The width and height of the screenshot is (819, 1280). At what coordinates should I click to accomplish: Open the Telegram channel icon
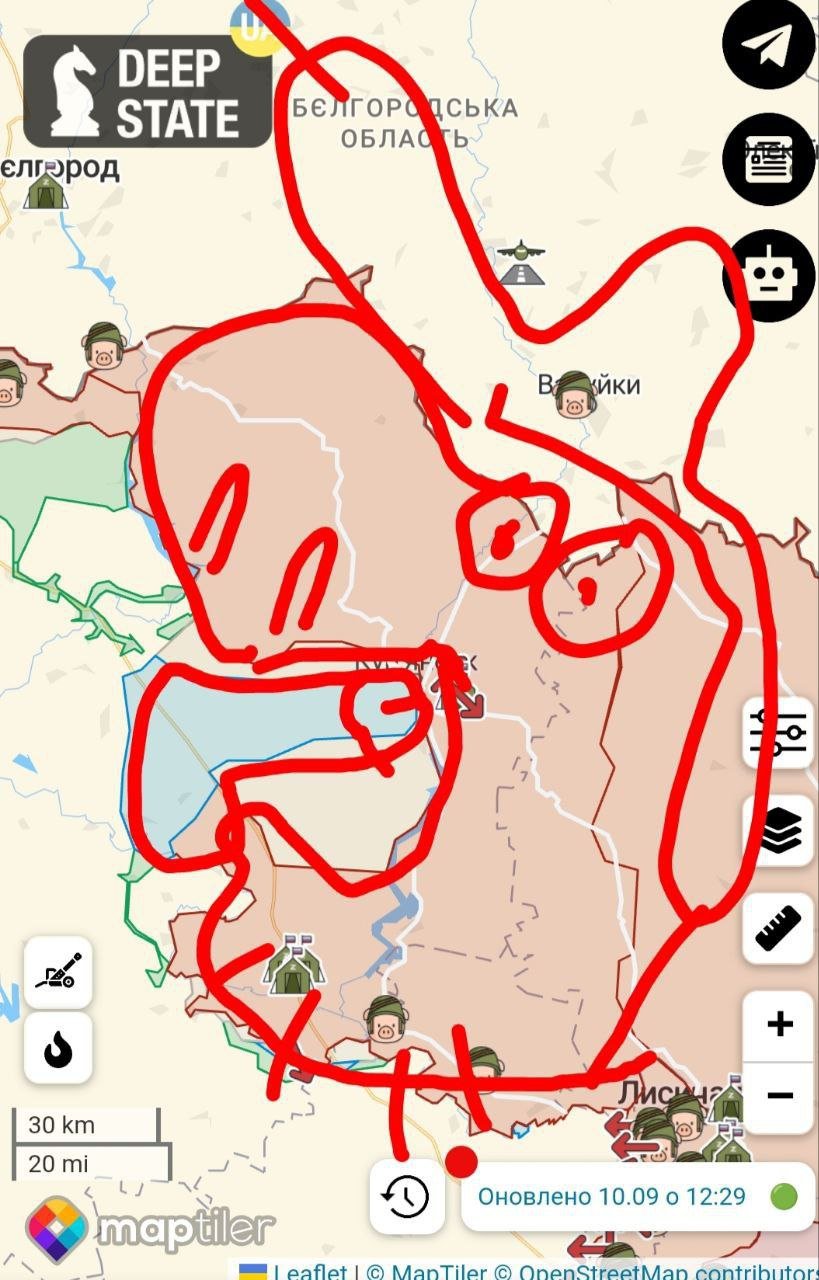coord(768,45)
